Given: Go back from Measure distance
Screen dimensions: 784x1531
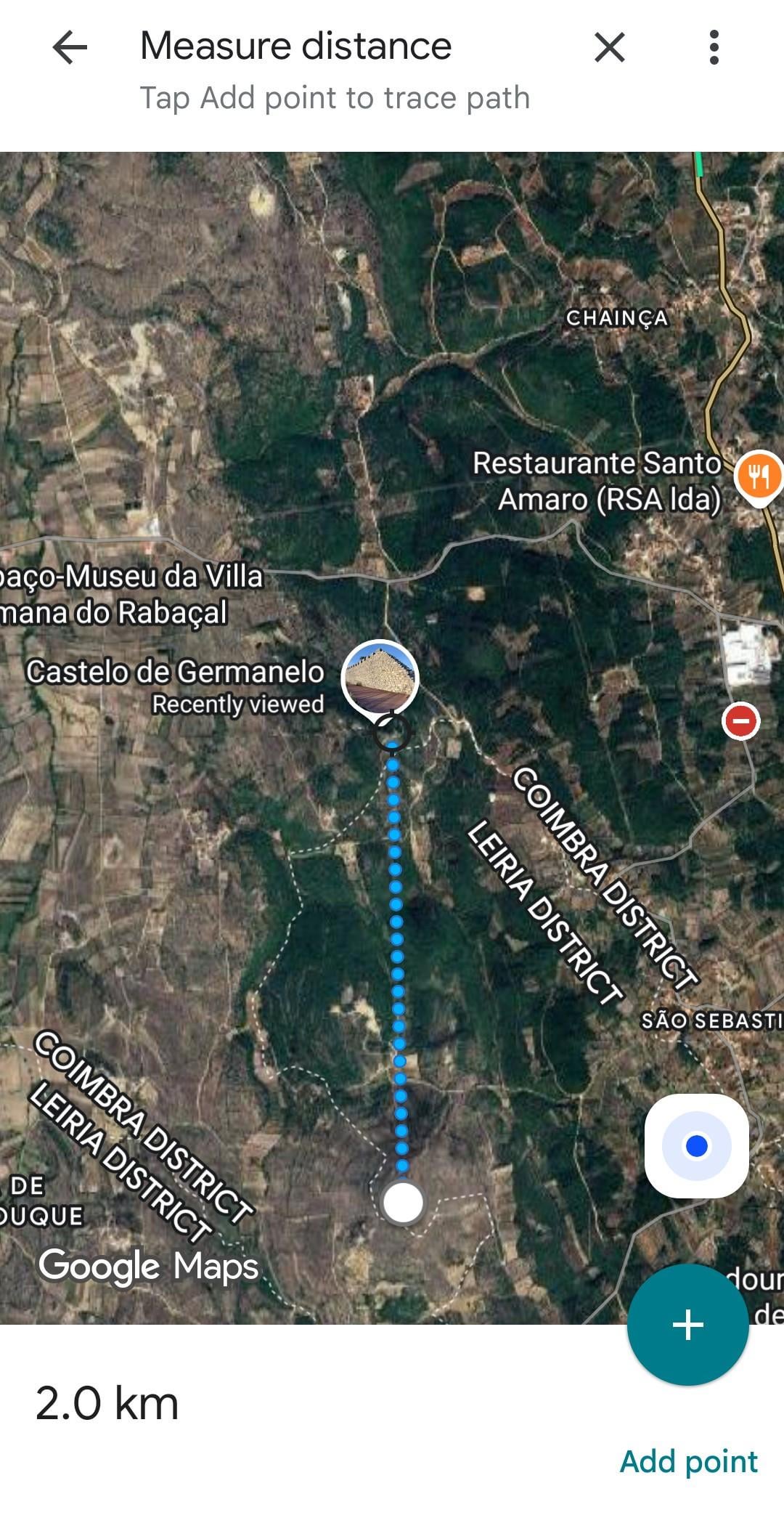Looking at the screenshot, I should [x=70, y=48].
